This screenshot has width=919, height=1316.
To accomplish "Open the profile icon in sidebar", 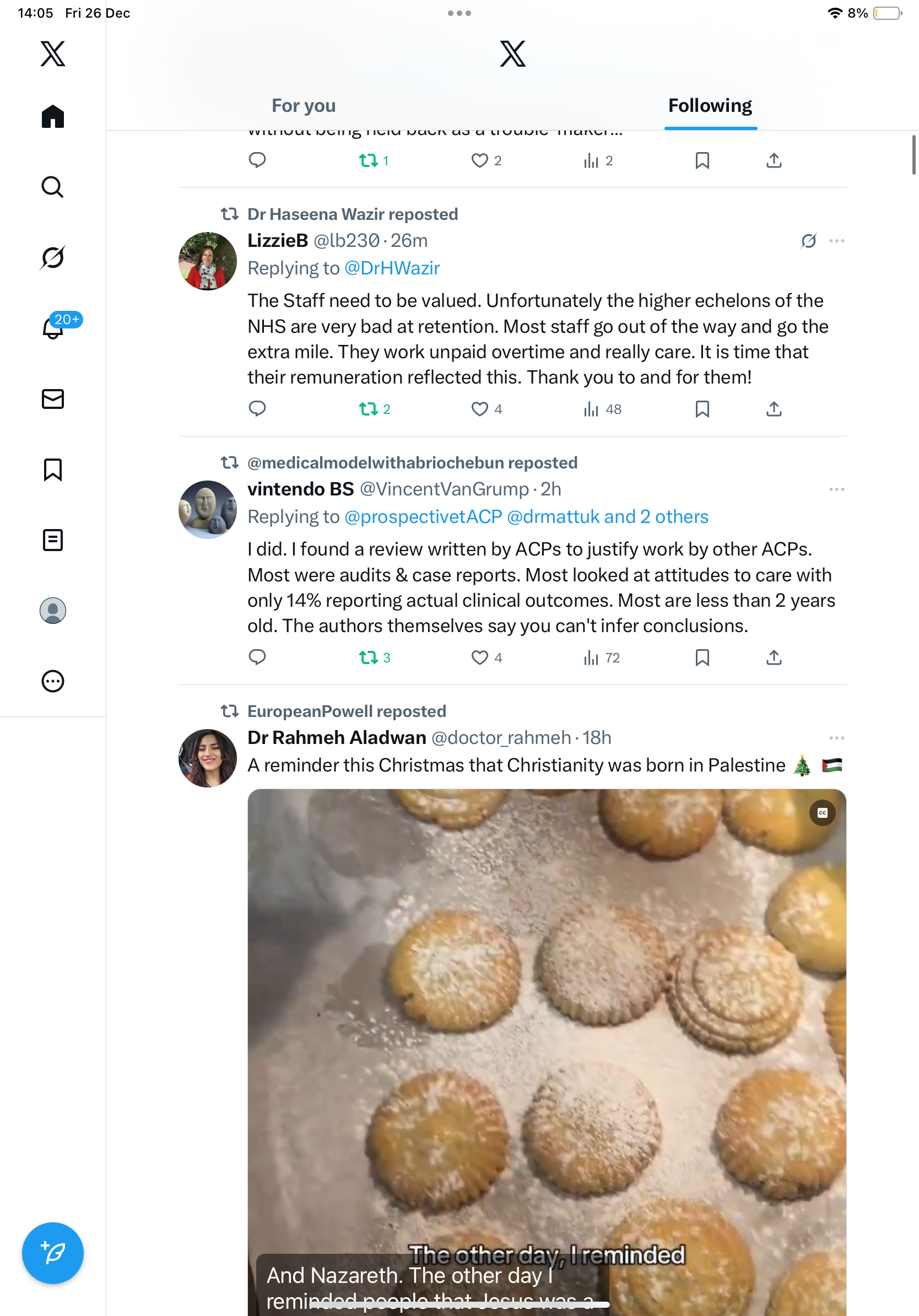I will [x=53, y=611].
